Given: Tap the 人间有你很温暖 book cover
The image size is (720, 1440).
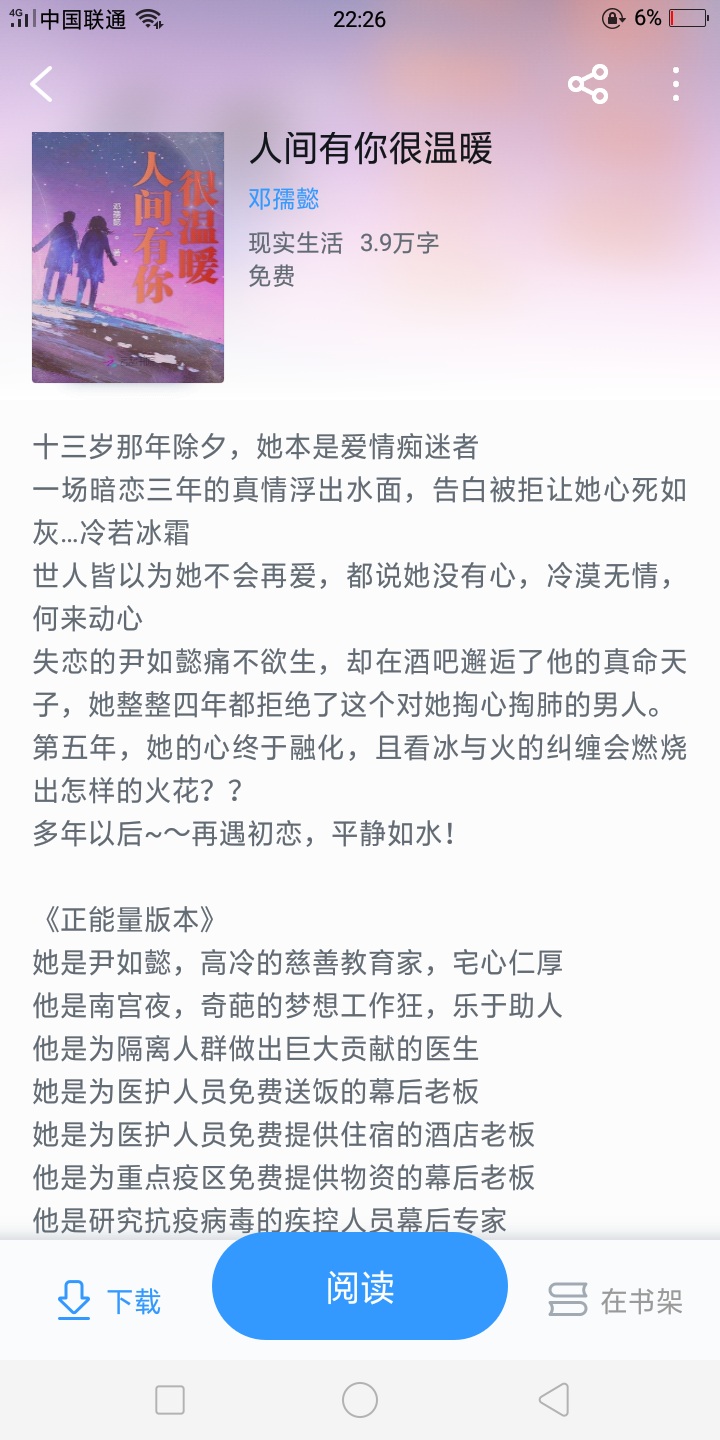Looking at the screenshot, I should click(x=128, y=257).
